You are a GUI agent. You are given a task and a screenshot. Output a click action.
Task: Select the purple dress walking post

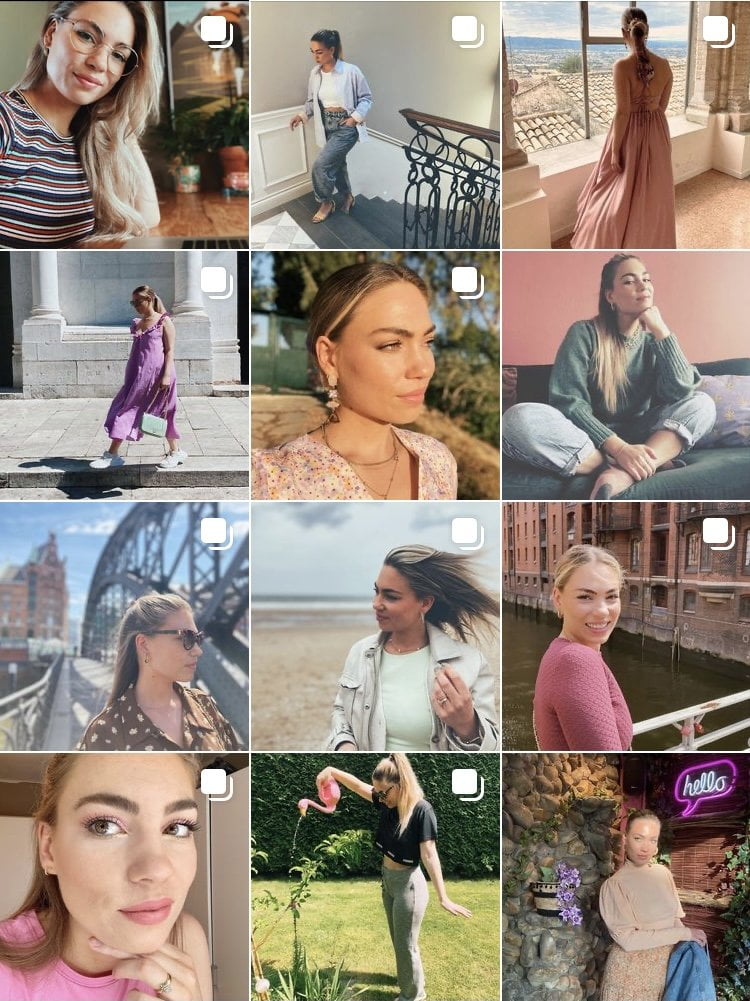124,375
